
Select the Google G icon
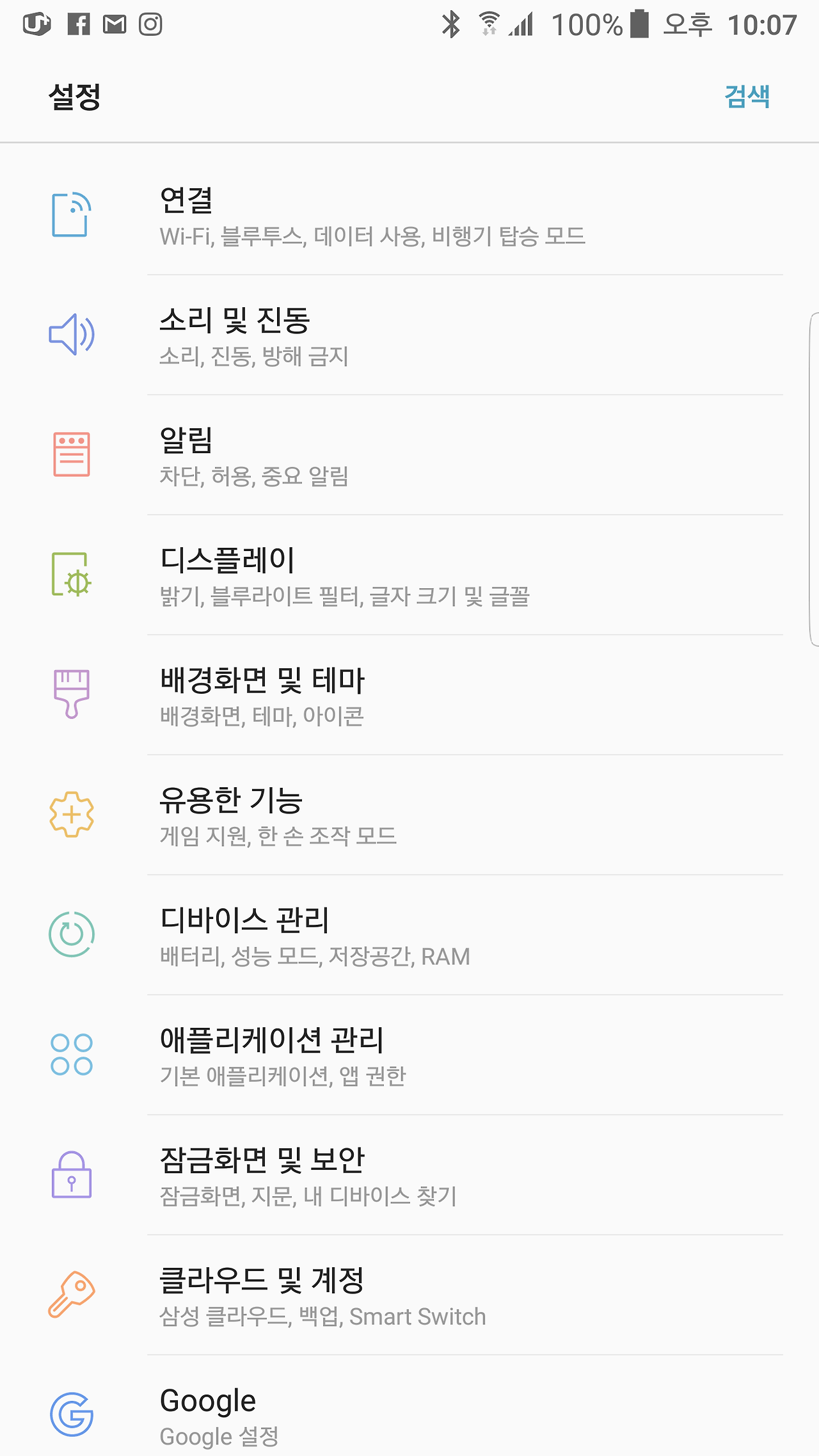coord(70,1414)
